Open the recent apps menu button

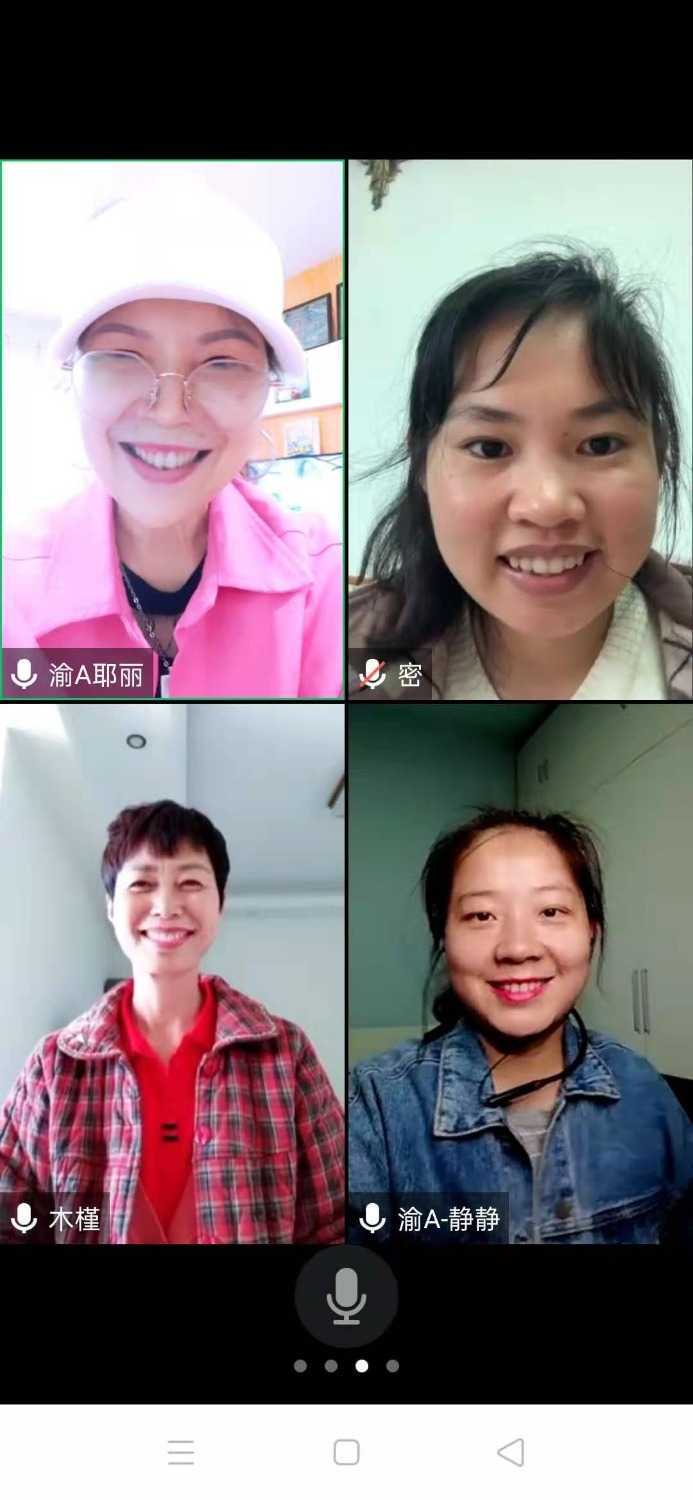181,1452
